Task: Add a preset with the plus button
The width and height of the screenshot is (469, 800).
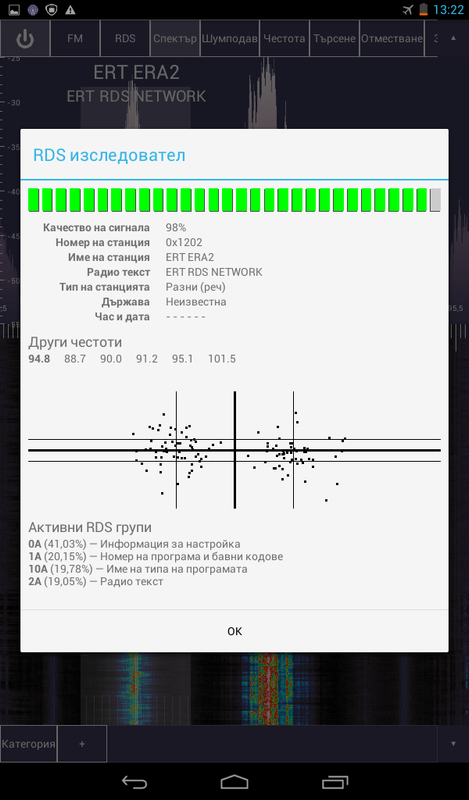Action: point(82,744)
